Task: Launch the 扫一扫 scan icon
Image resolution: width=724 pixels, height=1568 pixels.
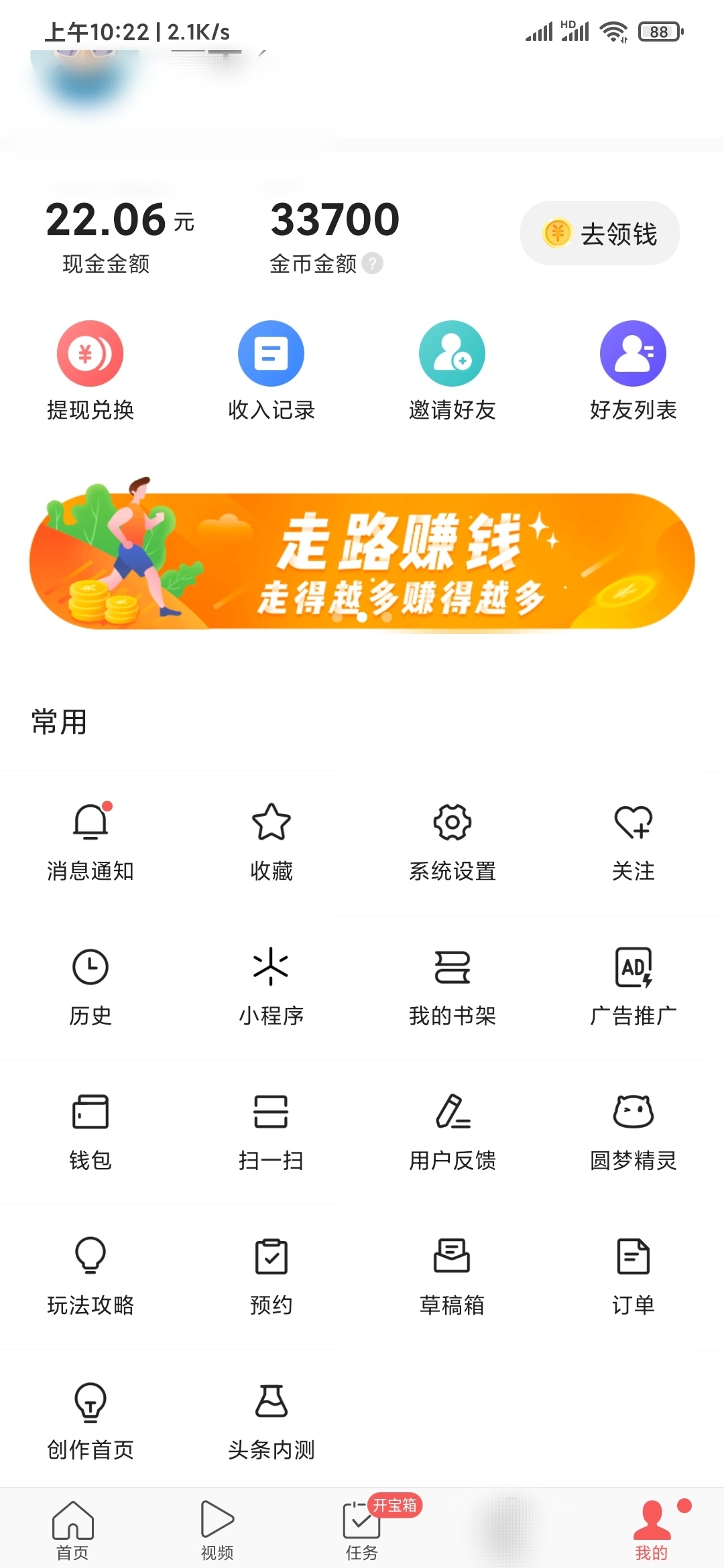Action: click(x=271, y=1132)
